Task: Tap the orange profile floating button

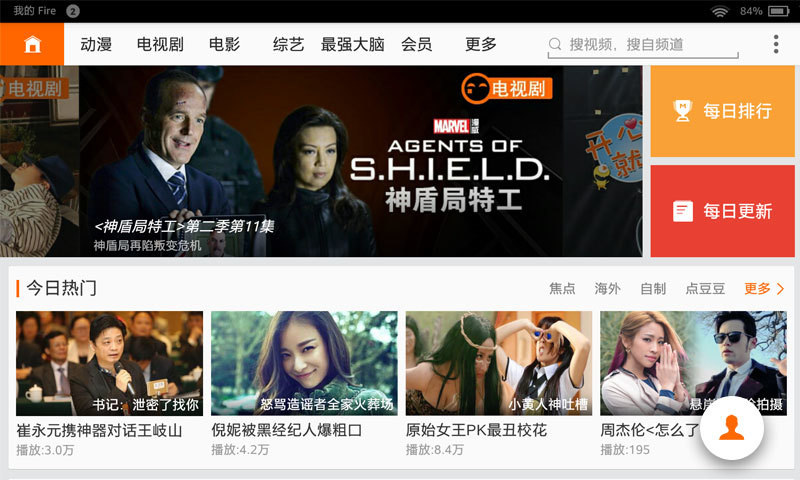Action: point(732,427)
